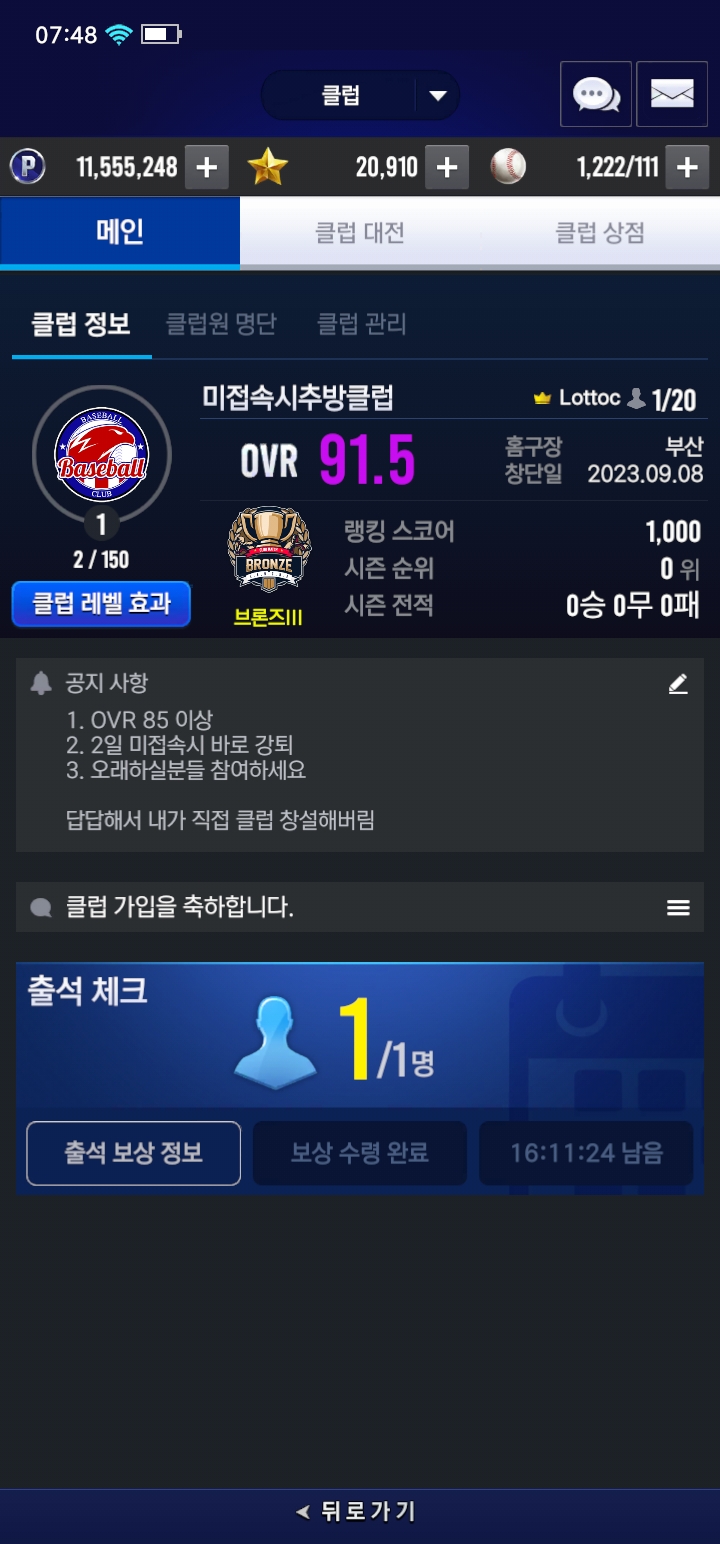Open the 클럽 관리 sub-tab

point(362,324)
